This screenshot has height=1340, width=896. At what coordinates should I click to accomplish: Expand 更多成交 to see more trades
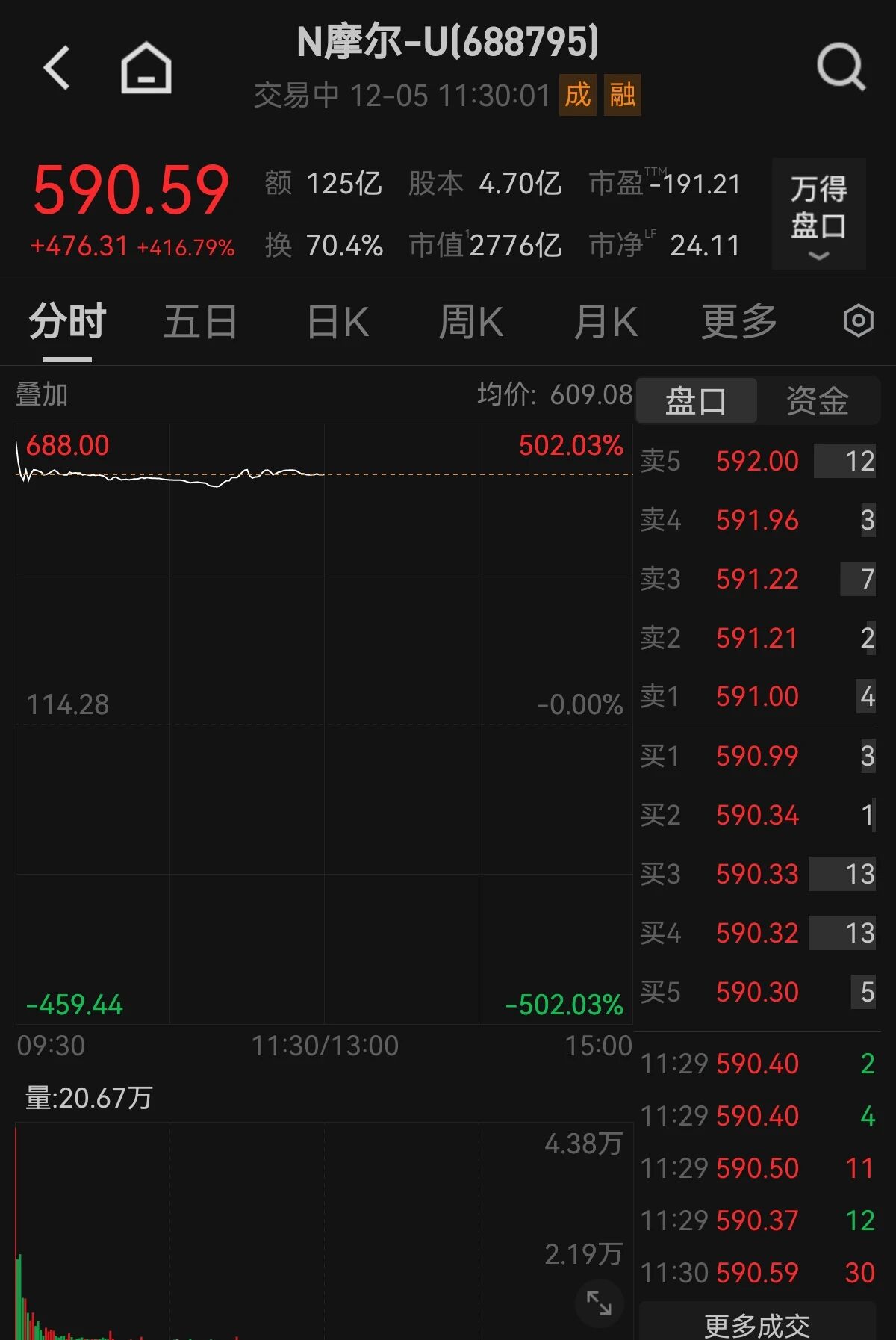(756, 1325)
